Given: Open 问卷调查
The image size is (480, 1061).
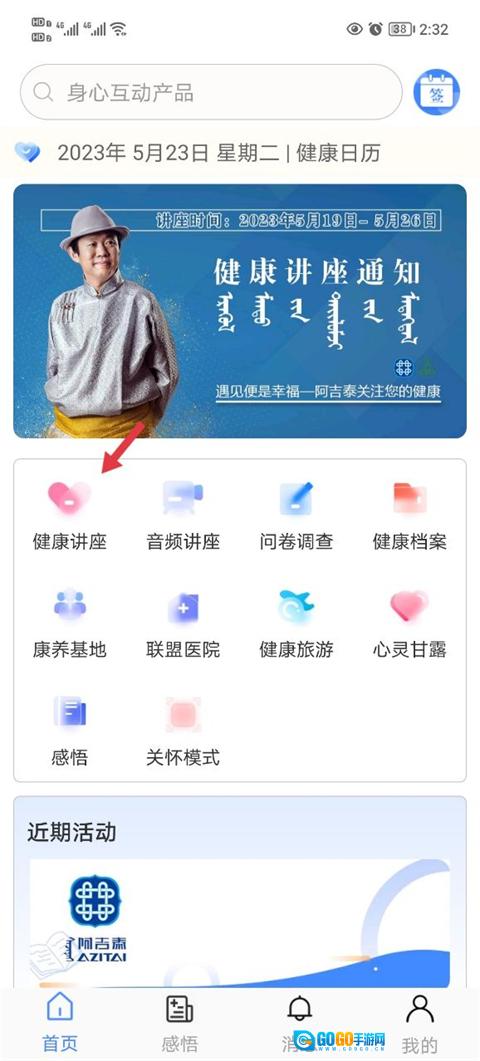Looking at the screenshot, I should click(x=296, y=514).
